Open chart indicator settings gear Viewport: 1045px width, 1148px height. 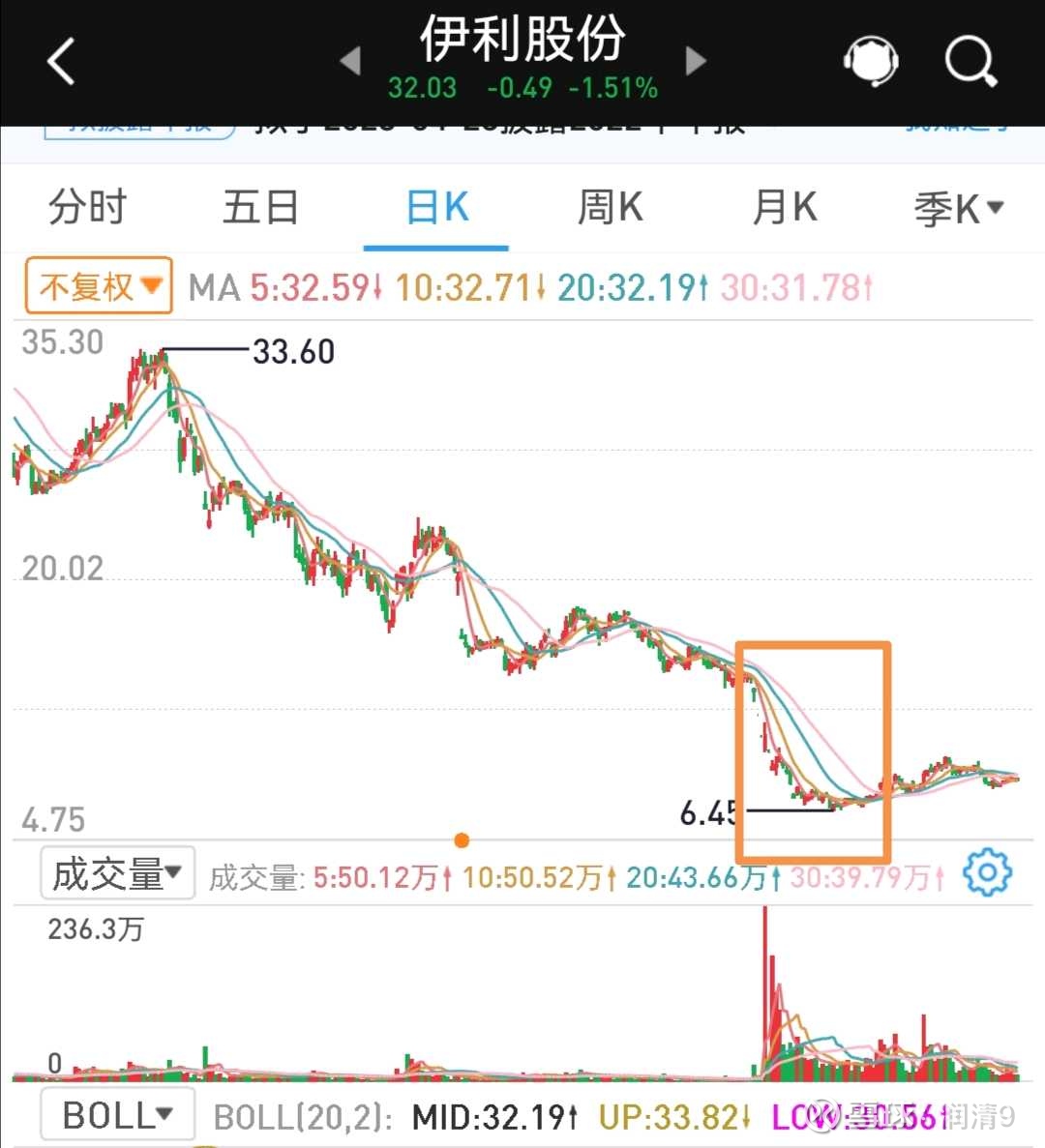coord(987,873)
